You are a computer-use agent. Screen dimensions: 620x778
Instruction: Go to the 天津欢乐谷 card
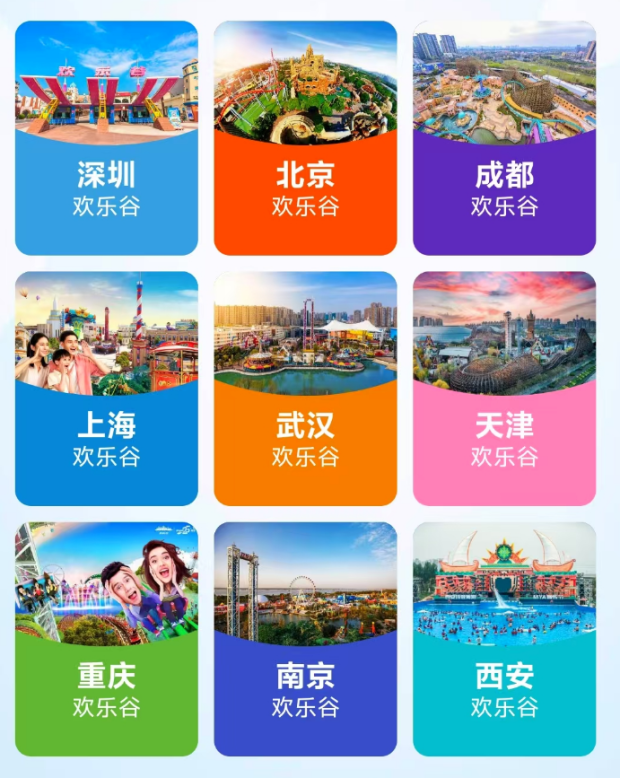(504, 389)
